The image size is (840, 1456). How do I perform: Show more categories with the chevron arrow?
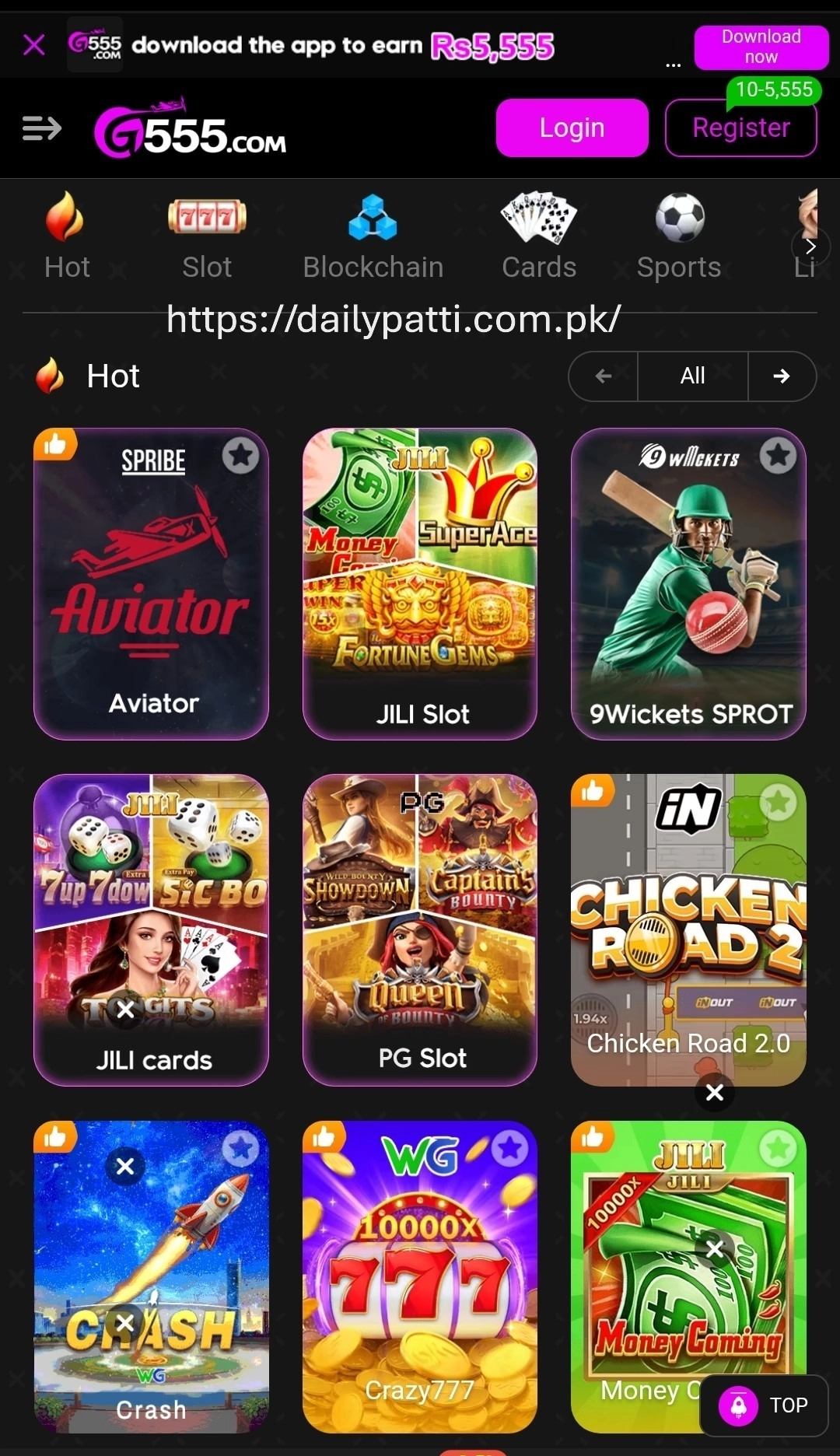[810, 247]
